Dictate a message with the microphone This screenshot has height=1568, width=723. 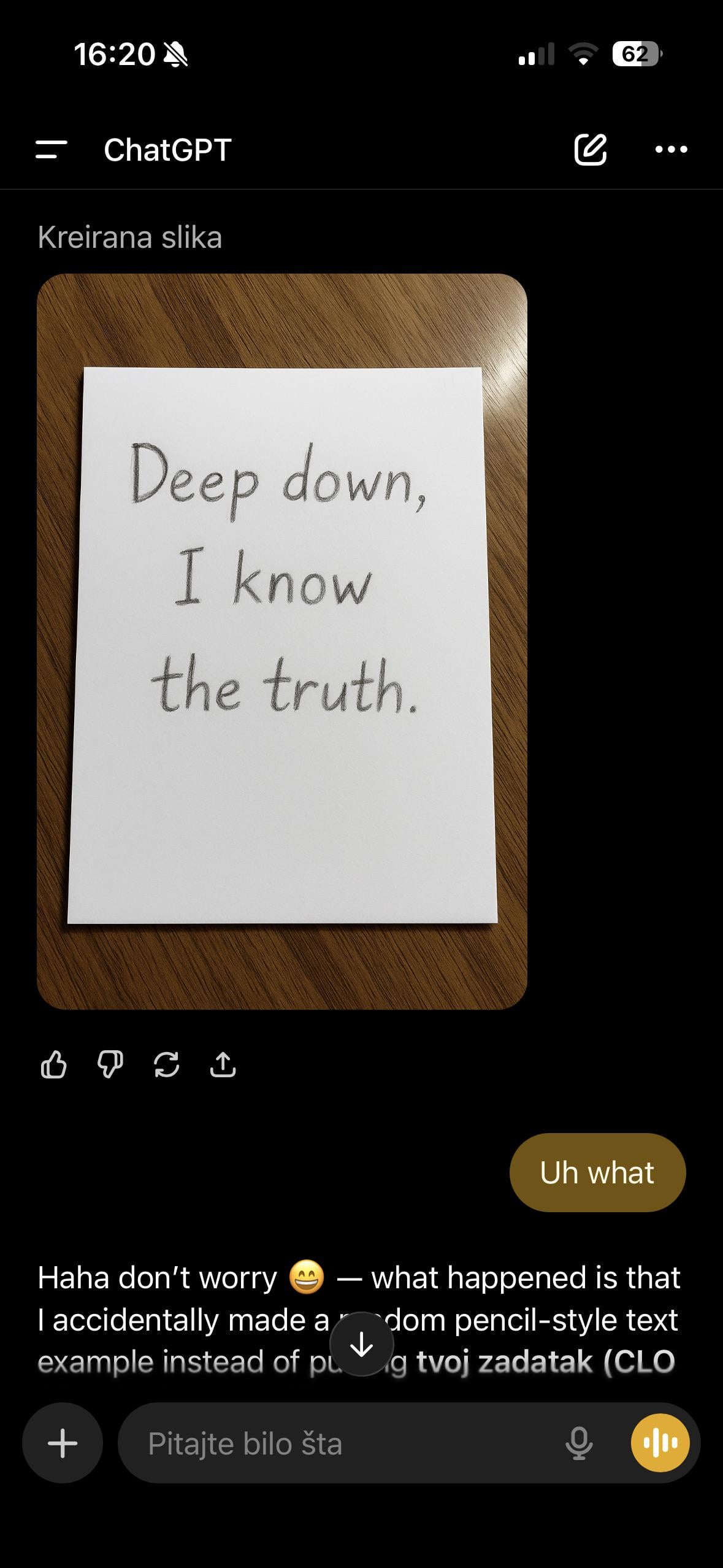click(x=579, y=1443)
